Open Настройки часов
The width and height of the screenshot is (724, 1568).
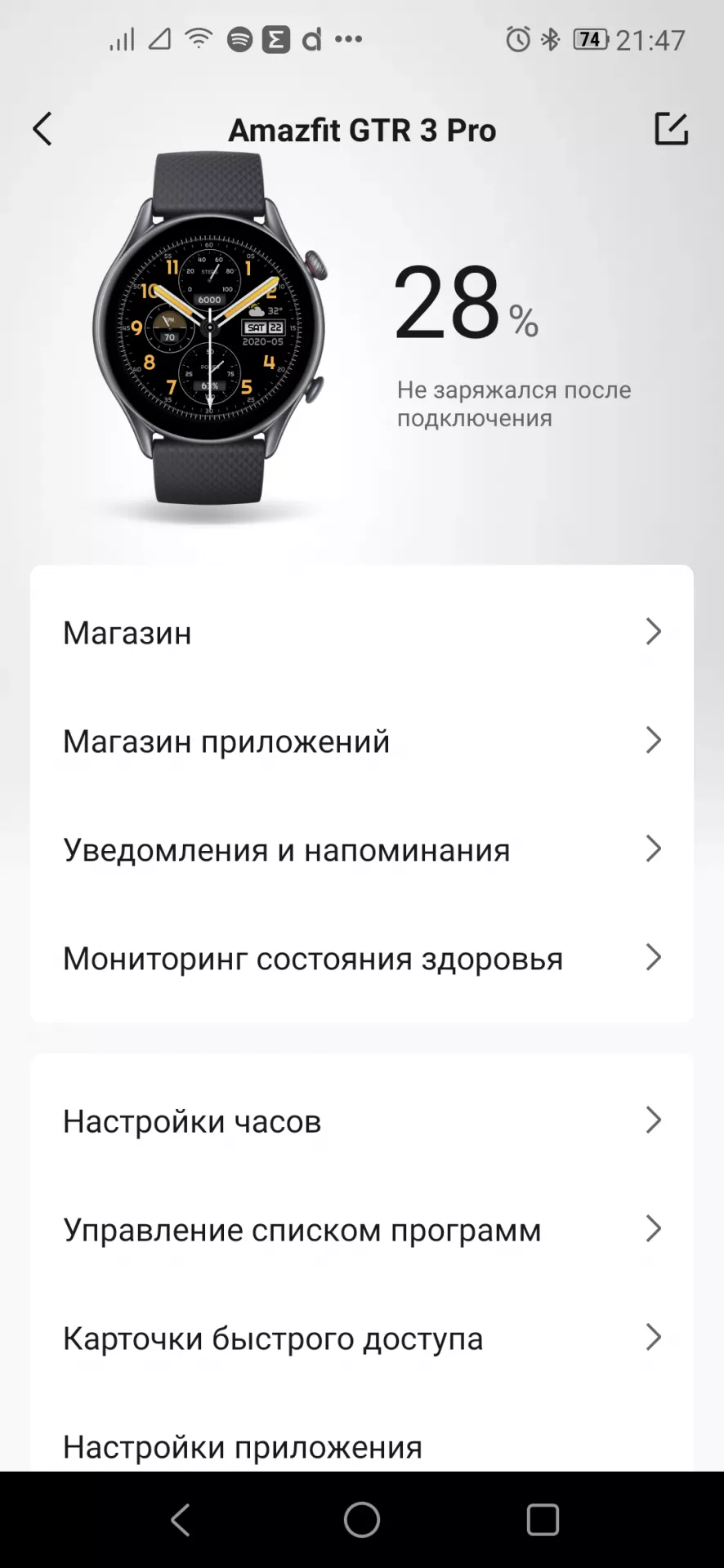pyautogui.click(x=361, y=1121)
